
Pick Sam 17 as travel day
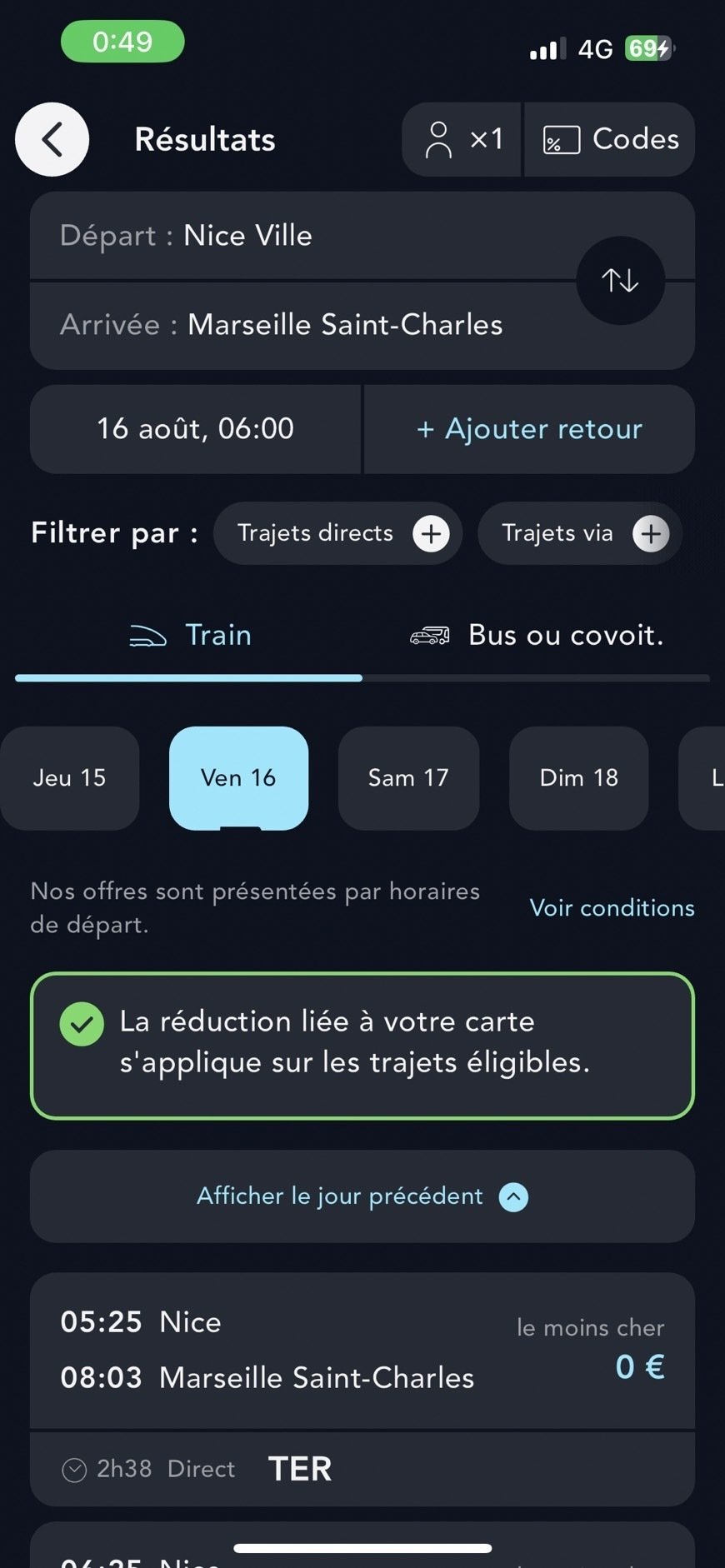tap(408, 778)
